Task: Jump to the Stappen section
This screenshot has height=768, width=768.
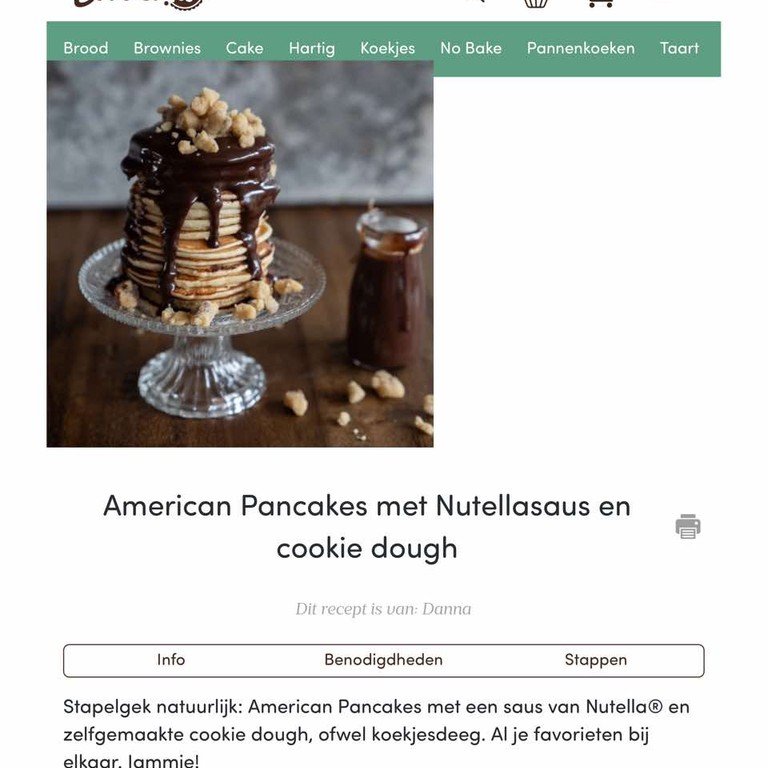Action: coord(595,660)
